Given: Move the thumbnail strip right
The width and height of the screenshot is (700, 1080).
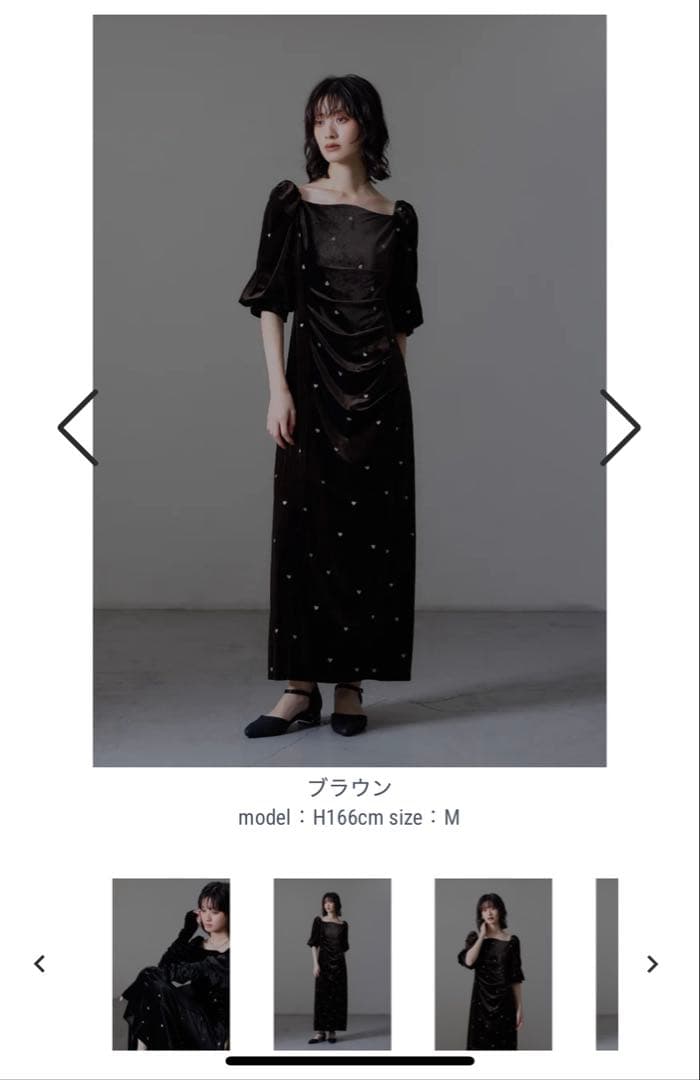Looking at the screenshot, I should pos(652,964).
